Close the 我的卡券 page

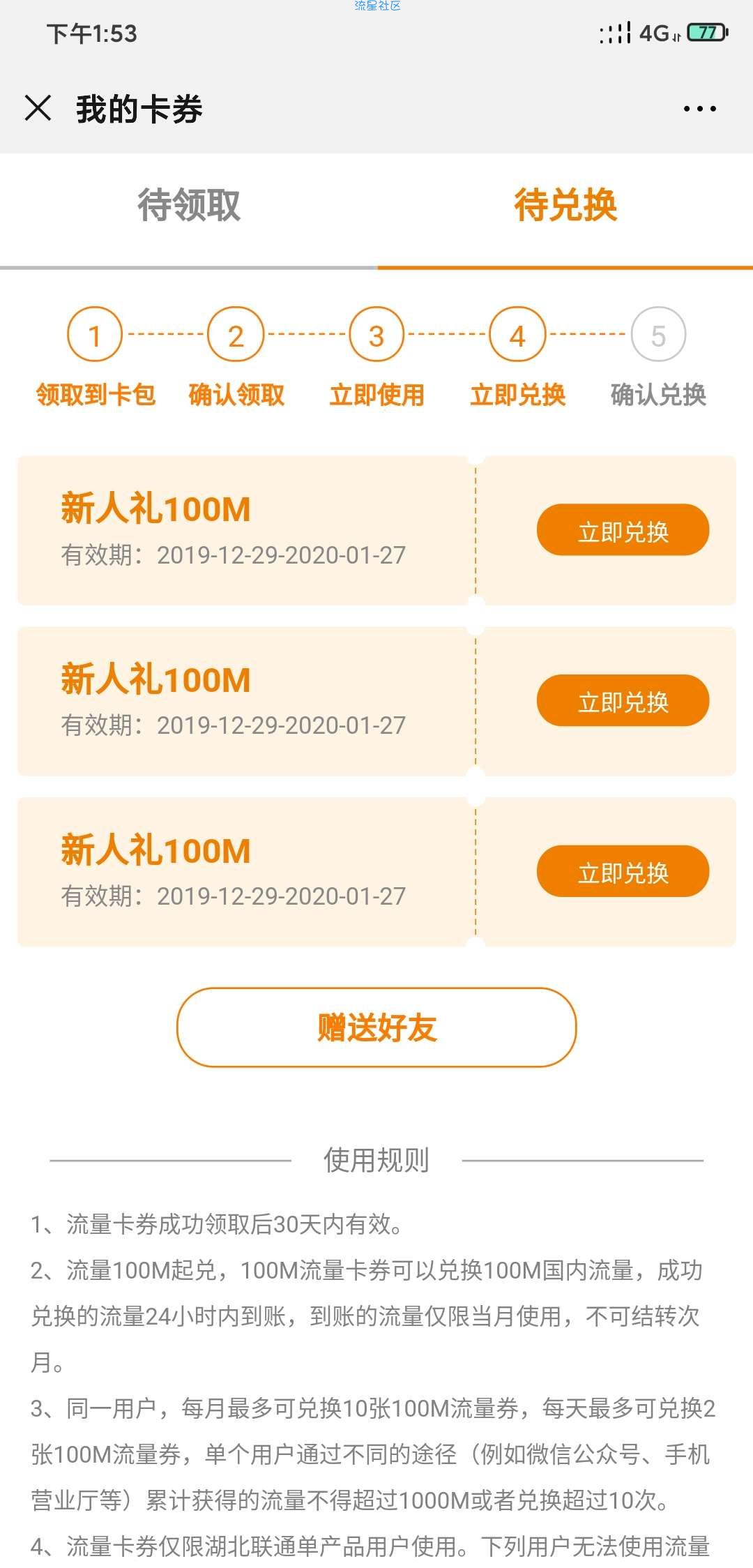38,109
